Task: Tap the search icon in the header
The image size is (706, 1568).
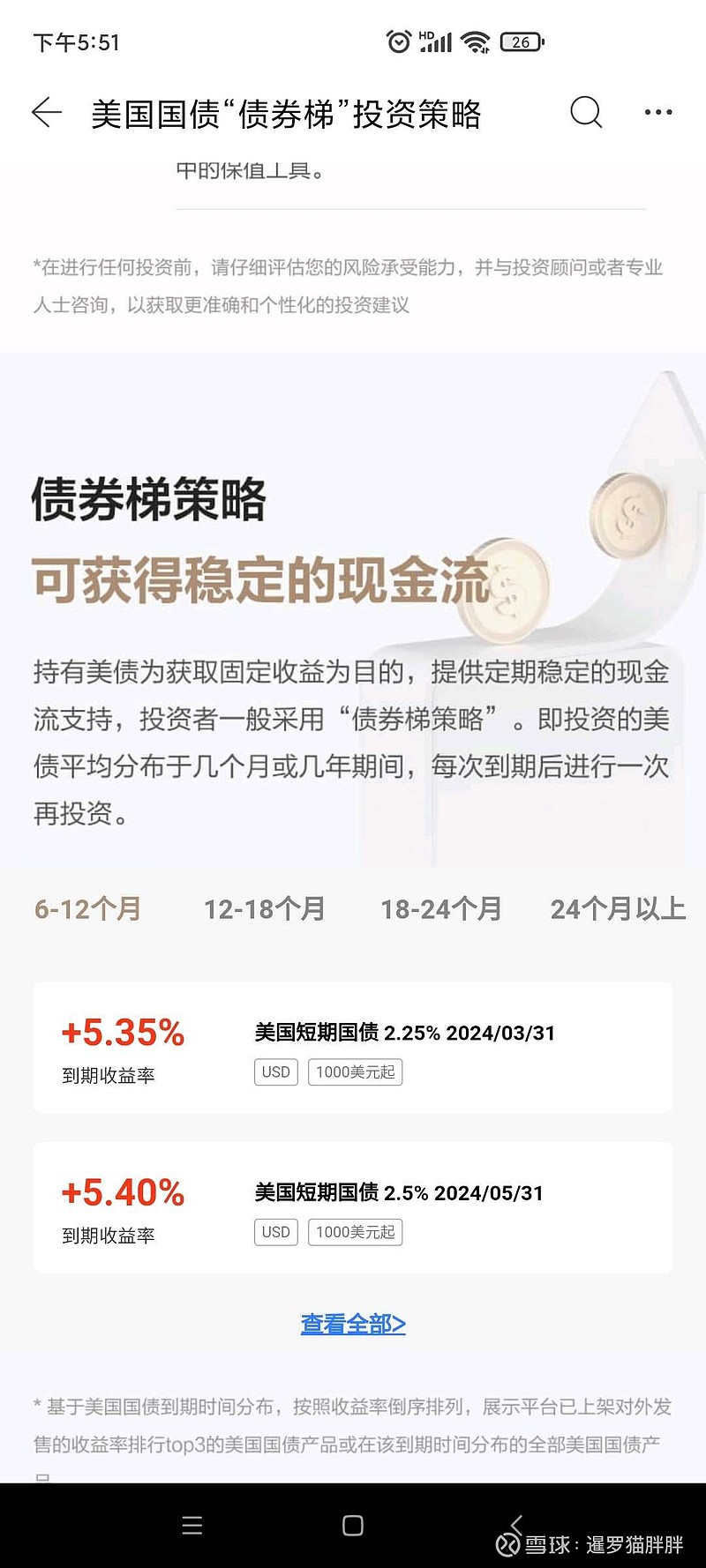Action: pos(584,113)
